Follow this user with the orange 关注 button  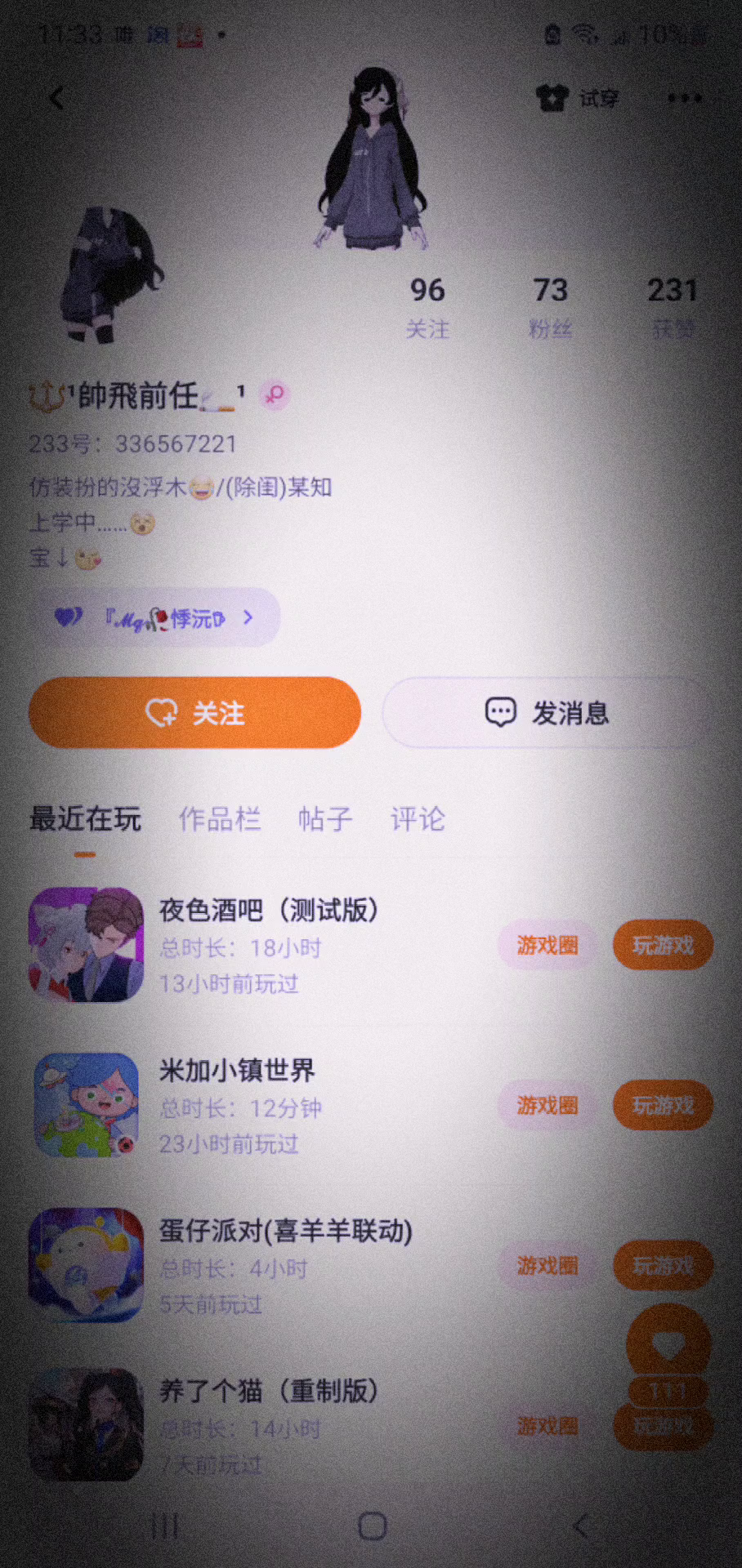(194, 713)
